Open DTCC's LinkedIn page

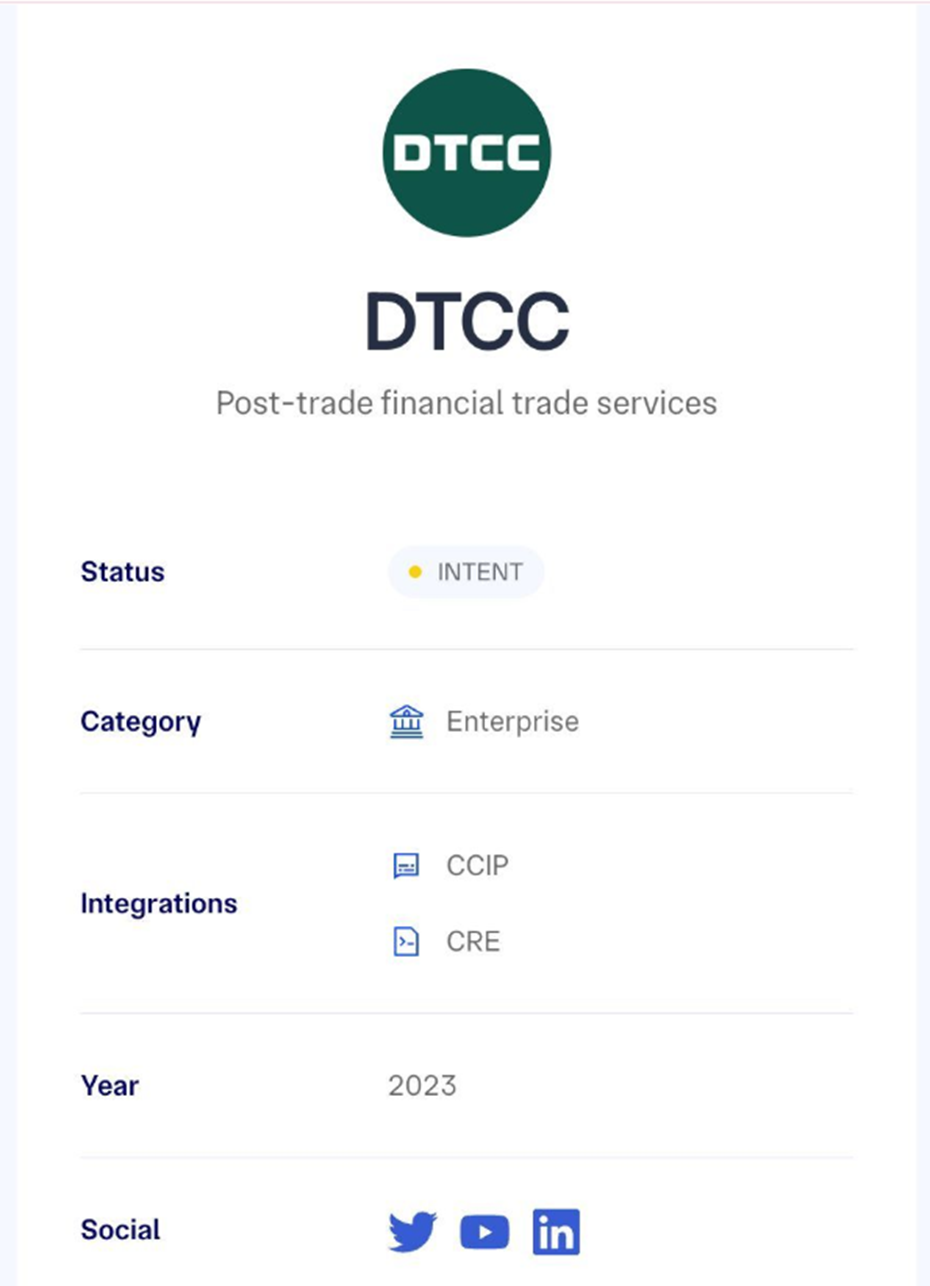tap(556, 1232)
